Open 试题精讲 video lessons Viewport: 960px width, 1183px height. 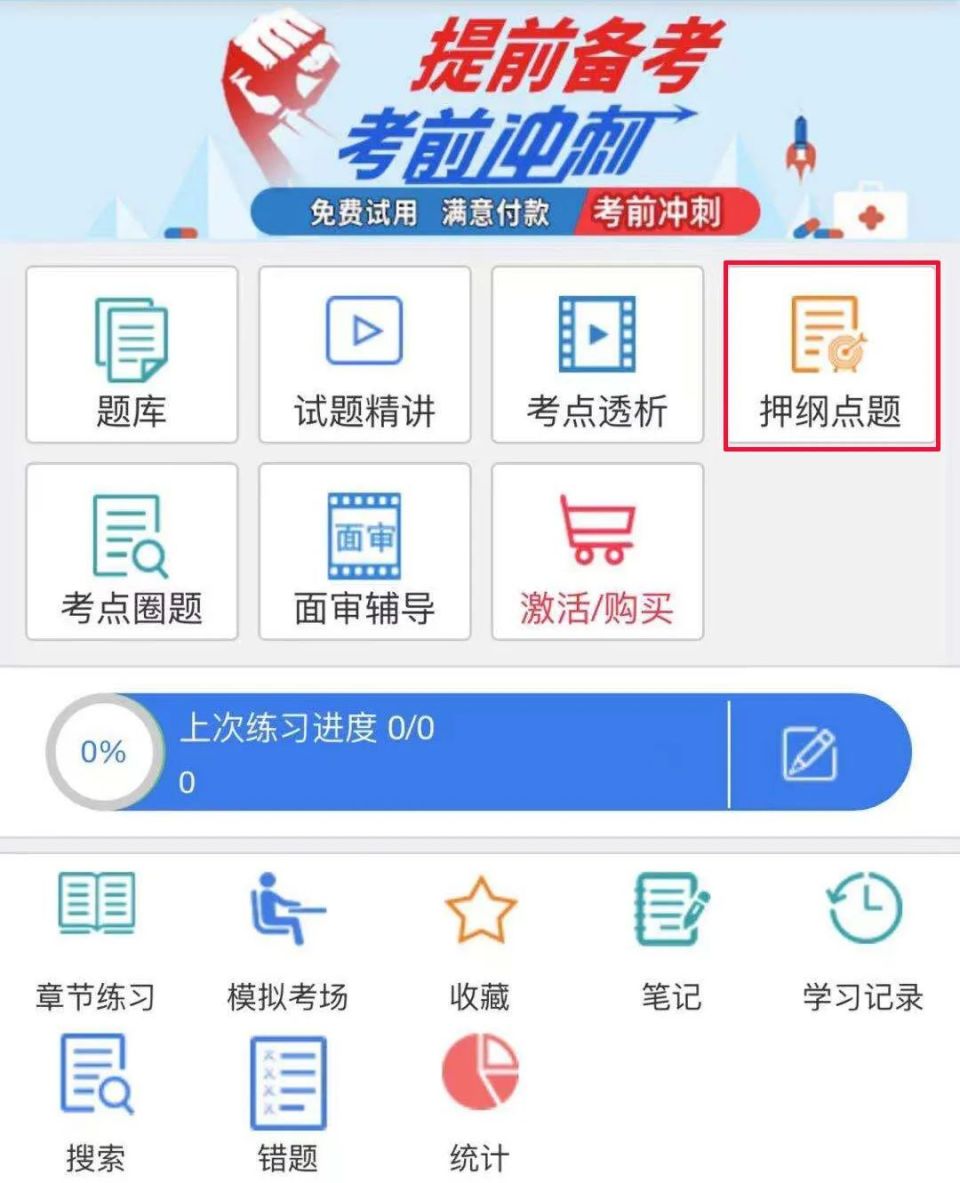click(363, 355)
